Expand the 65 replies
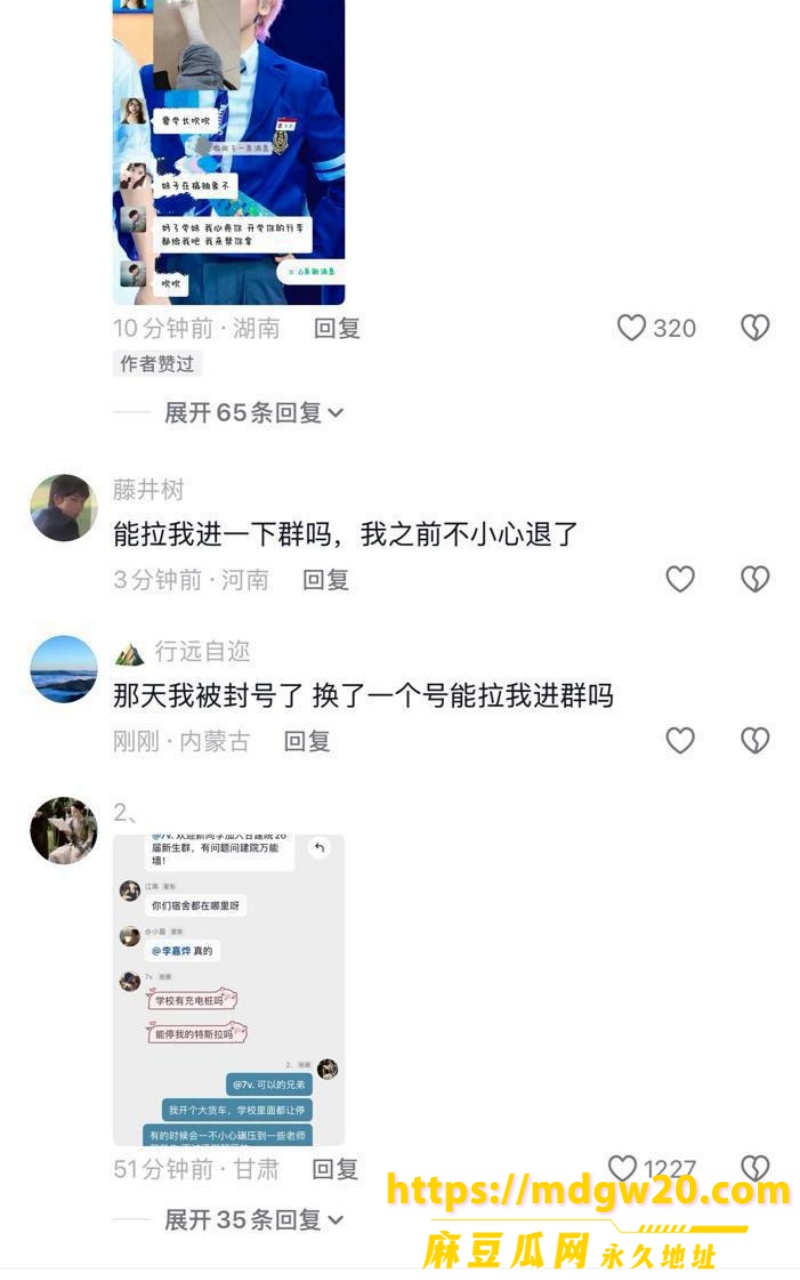 coord(254,412)
